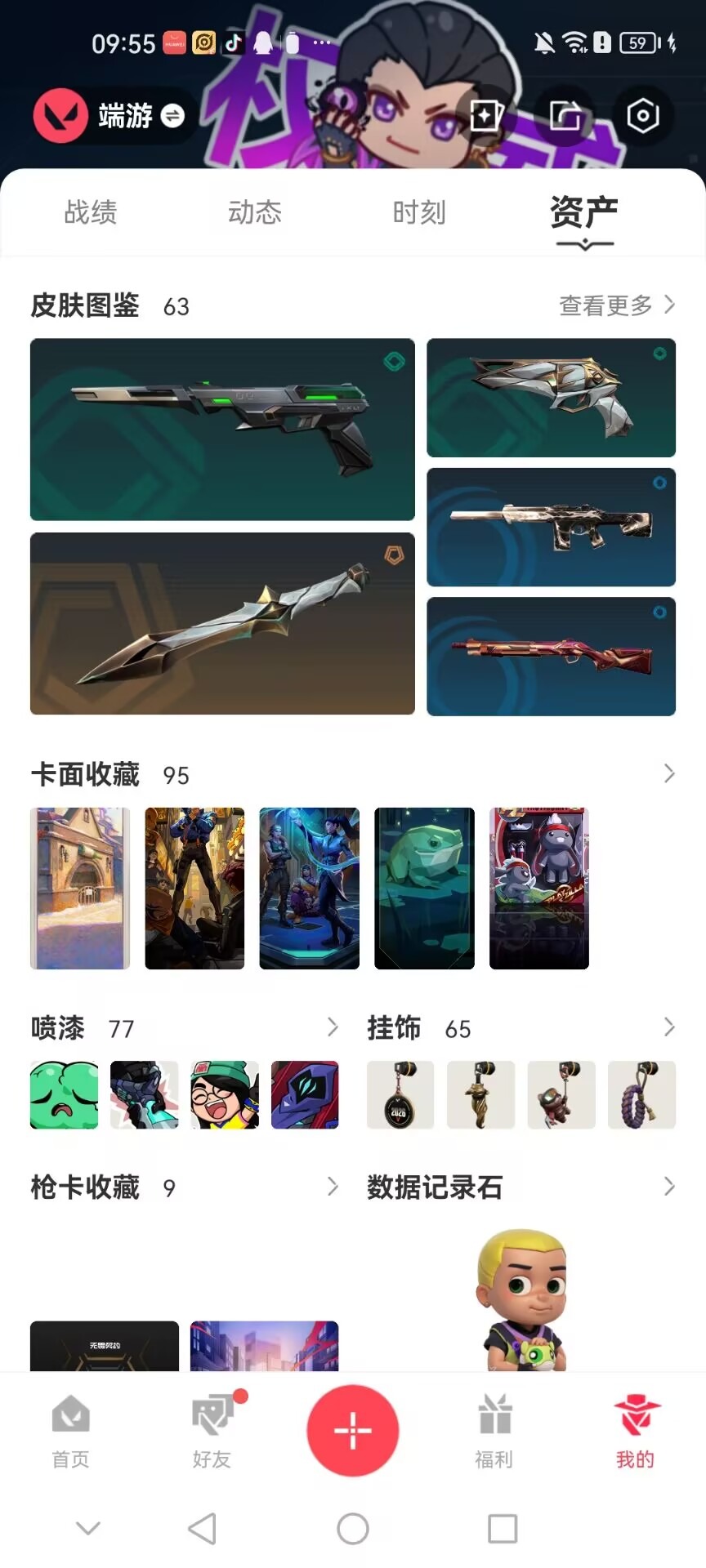Tap the share icon in header
The height and width of the screenshot is (1568, 706).
[565, 116]
